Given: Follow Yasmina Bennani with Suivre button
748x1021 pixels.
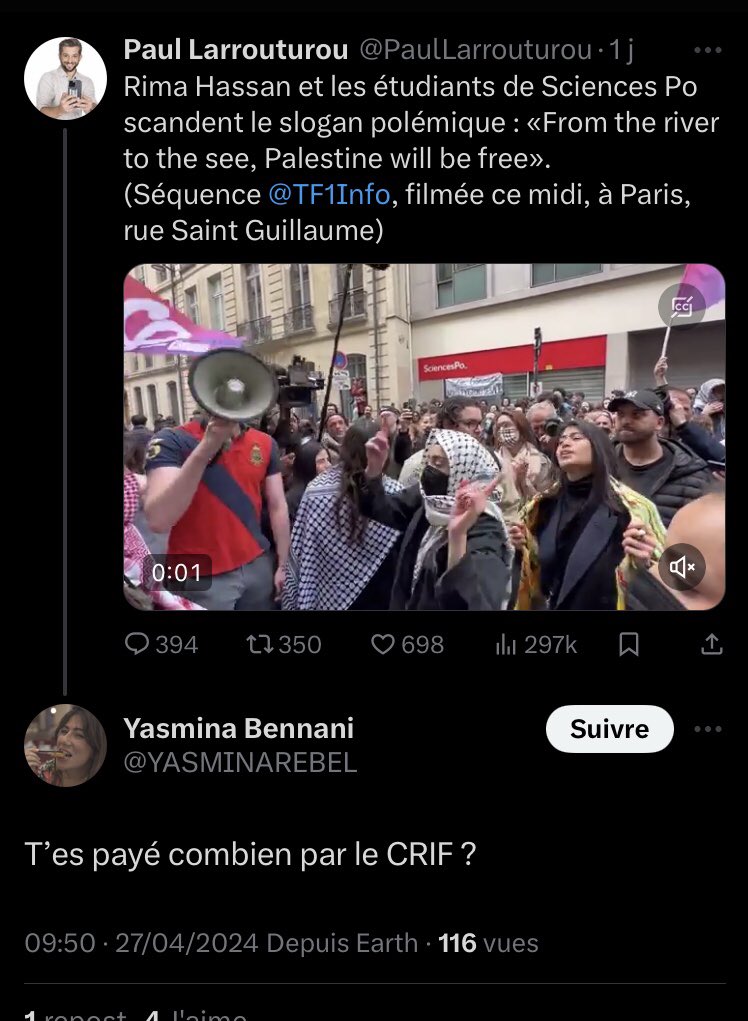Looking at the screenshot, I should (609, 730).
